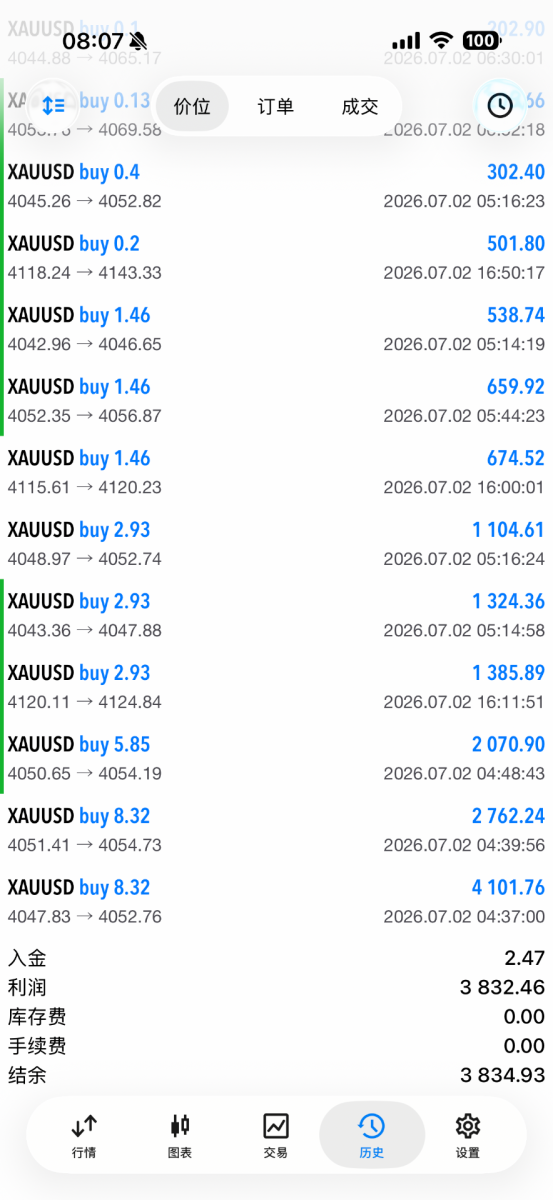Switch to the 成交 segment
The image size is (553, 1200).
(359, 106)
